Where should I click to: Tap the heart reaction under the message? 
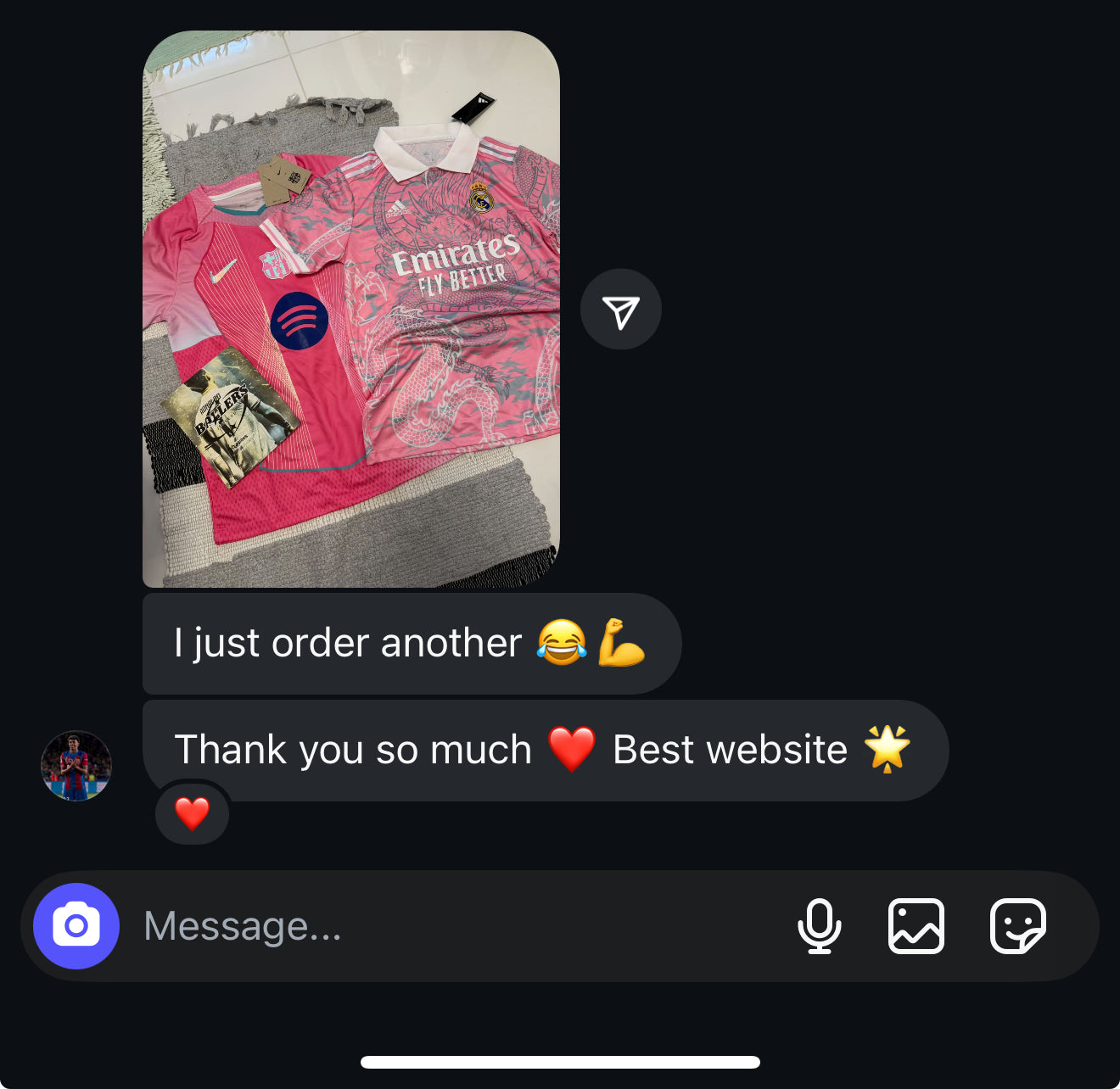click(193, 814)
